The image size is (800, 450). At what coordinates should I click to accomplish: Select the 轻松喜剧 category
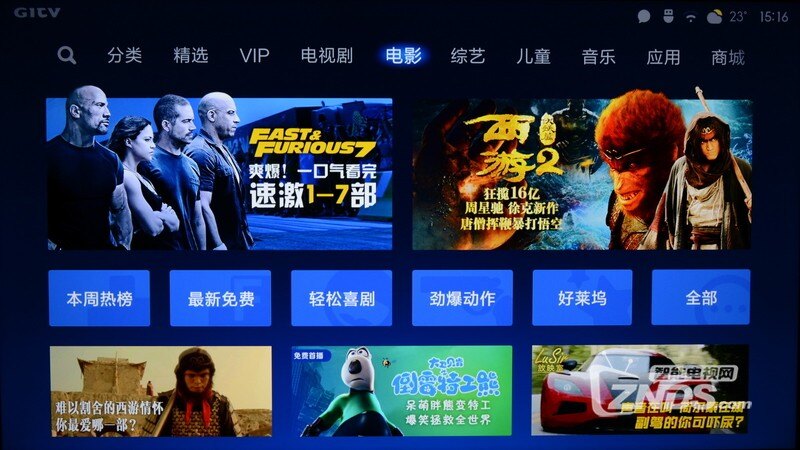pos(341,298)
